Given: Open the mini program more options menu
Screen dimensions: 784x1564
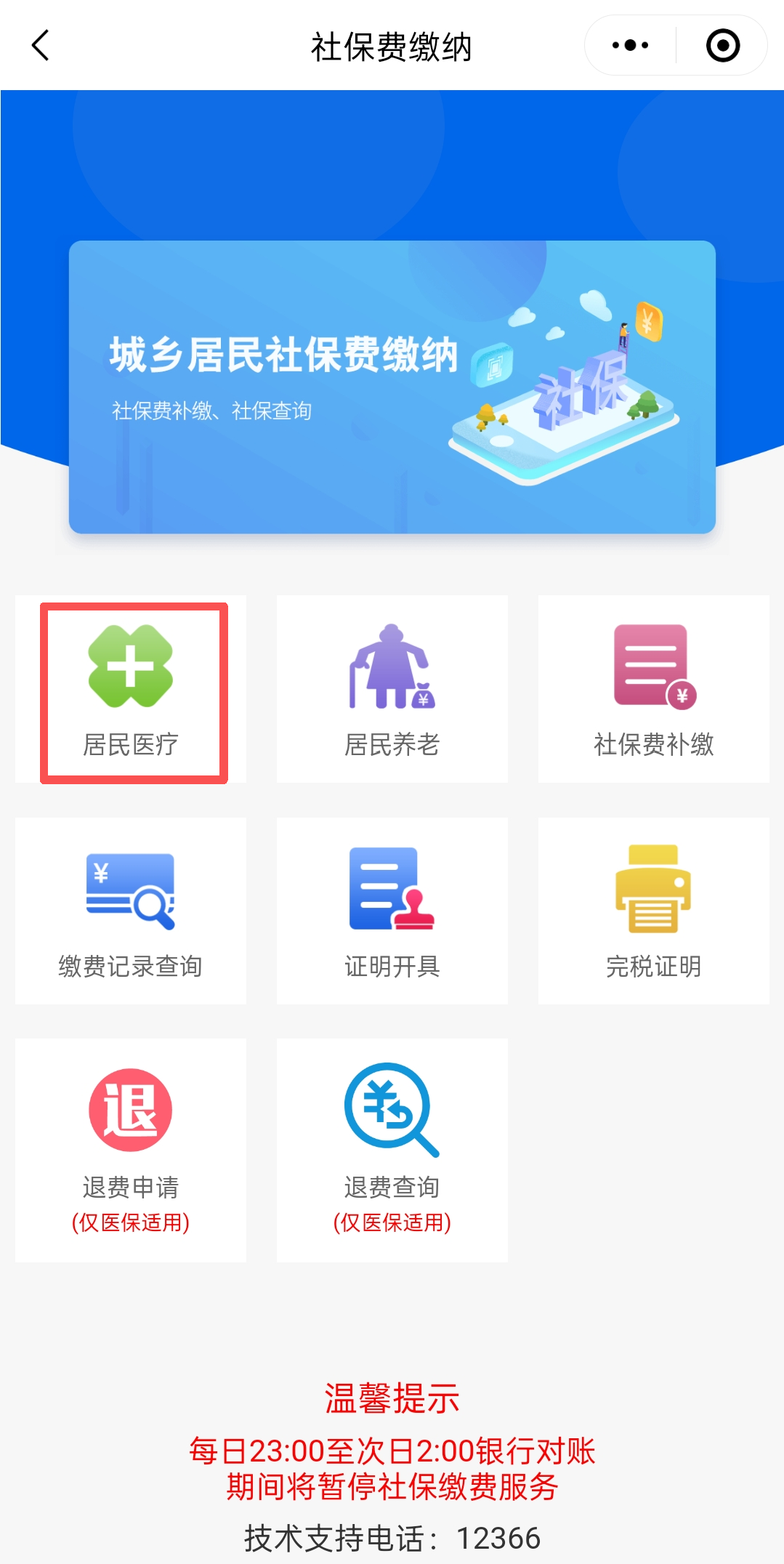Looking at the screenshot, I should pyautogui.click(x=630, y=46).
